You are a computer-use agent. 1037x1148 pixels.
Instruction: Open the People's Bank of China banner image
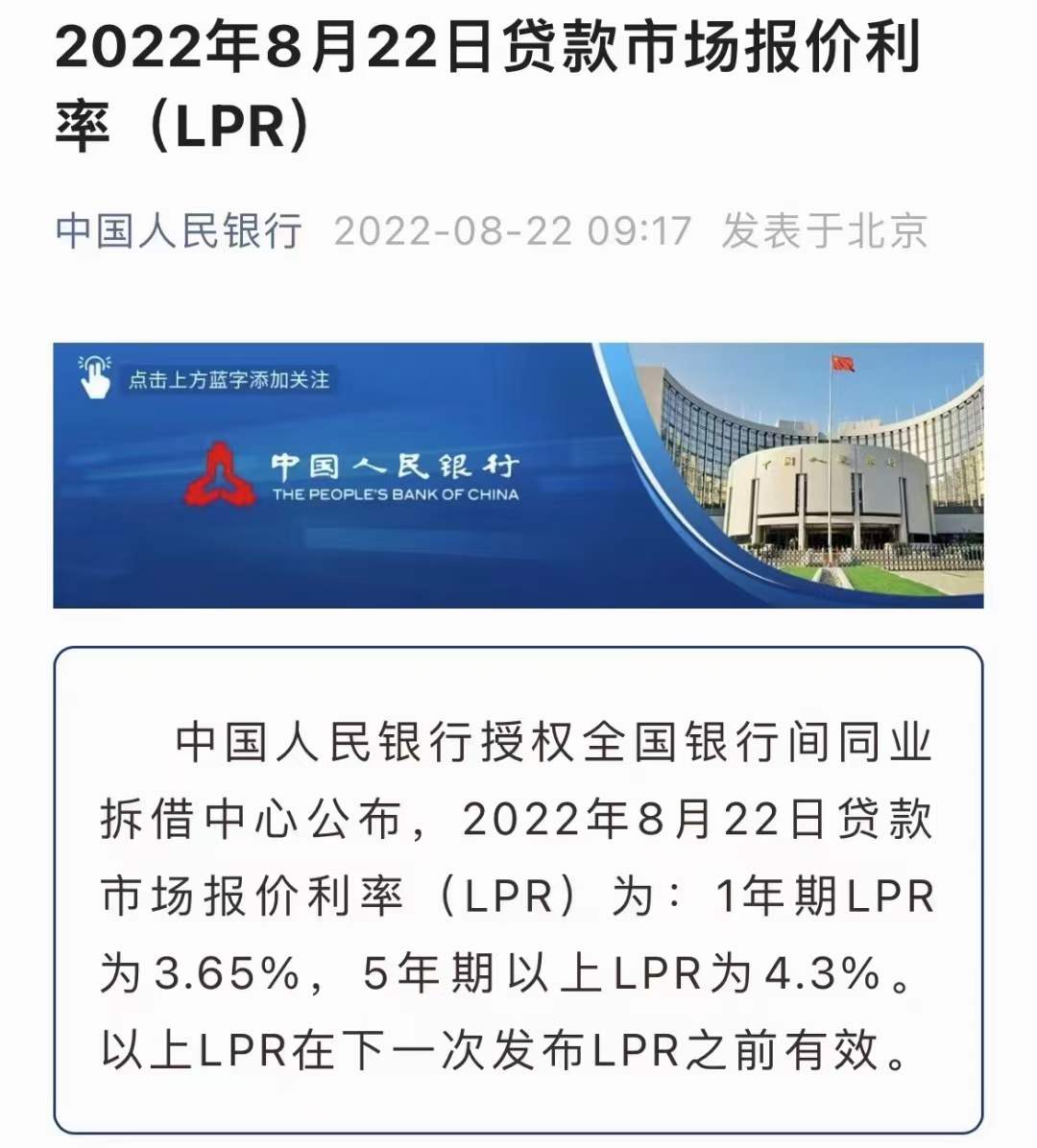click(518, 475)
